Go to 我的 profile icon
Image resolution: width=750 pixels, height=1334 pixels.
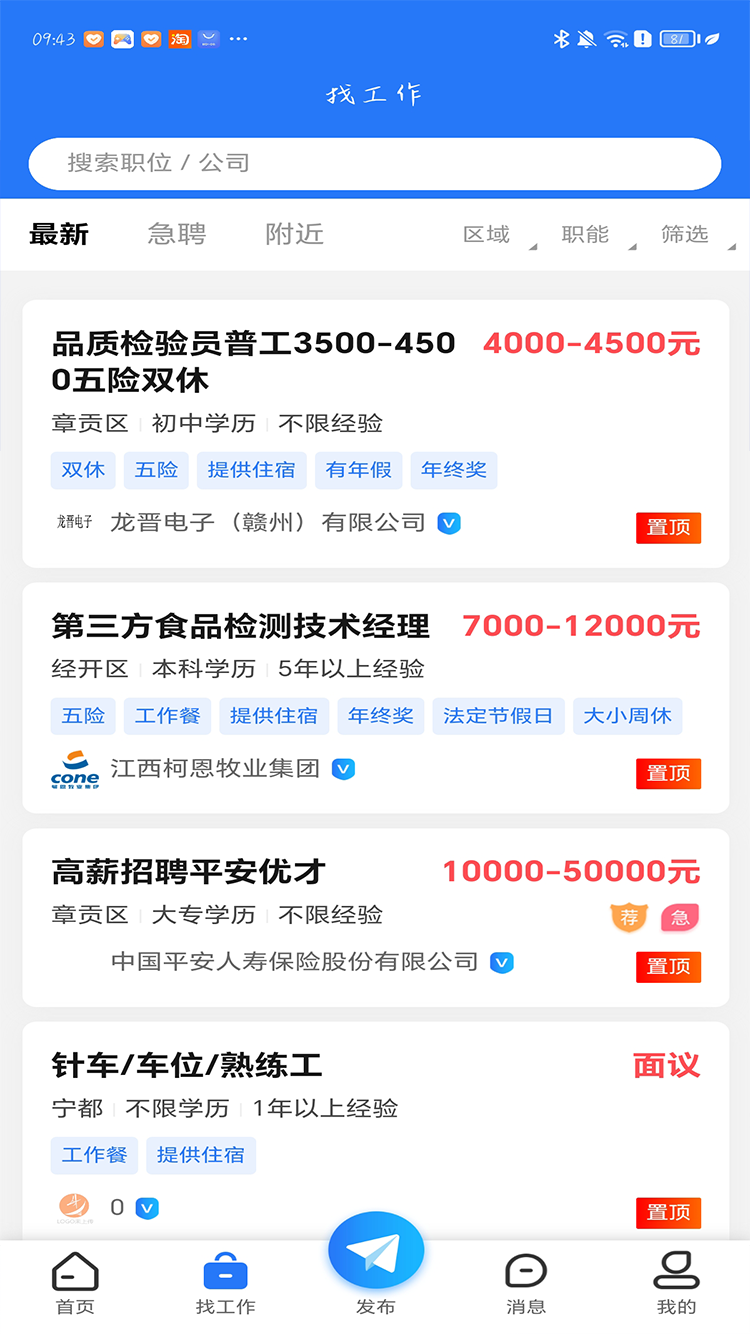click(675, 1269)
